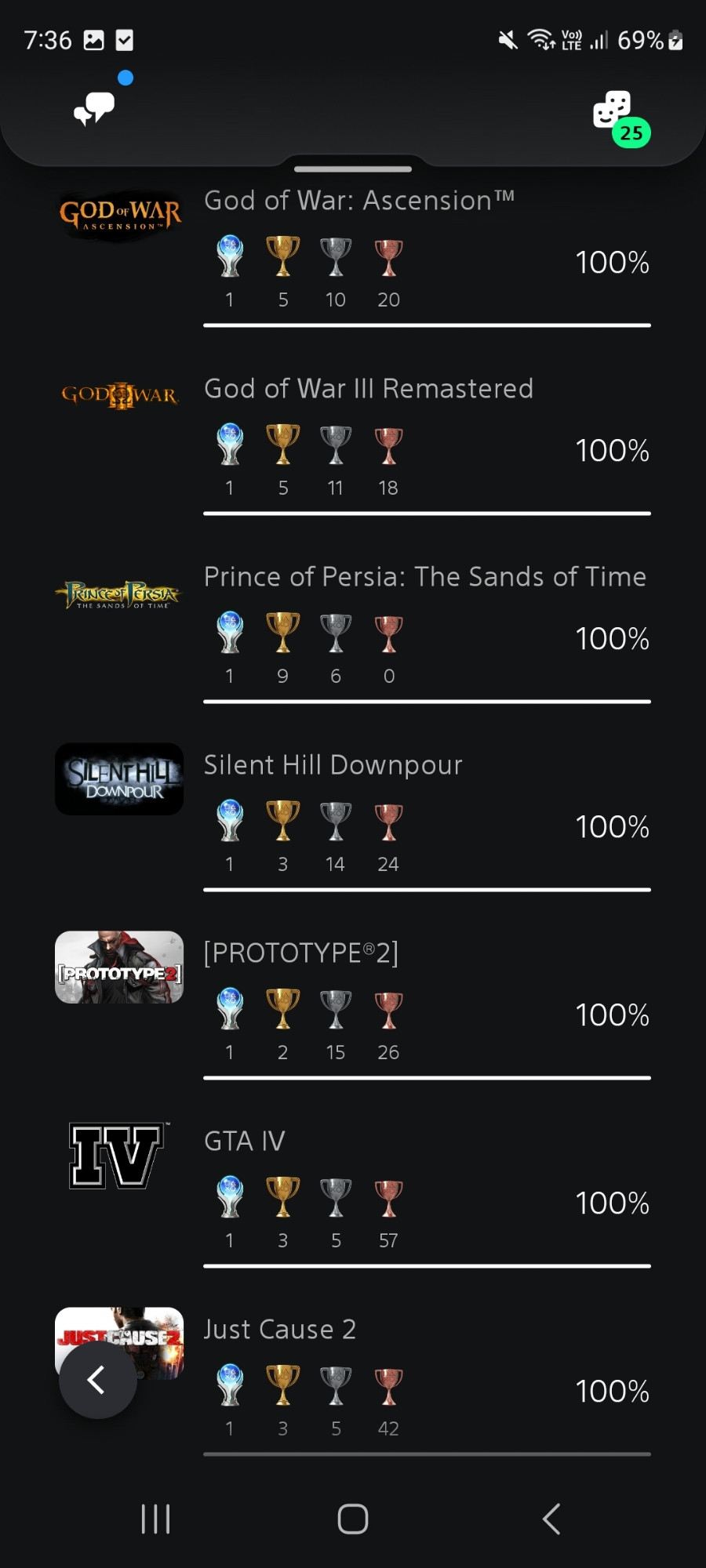The image size is (706, 1568).
Task: Open the party chat messages icon
Action: 95,108
